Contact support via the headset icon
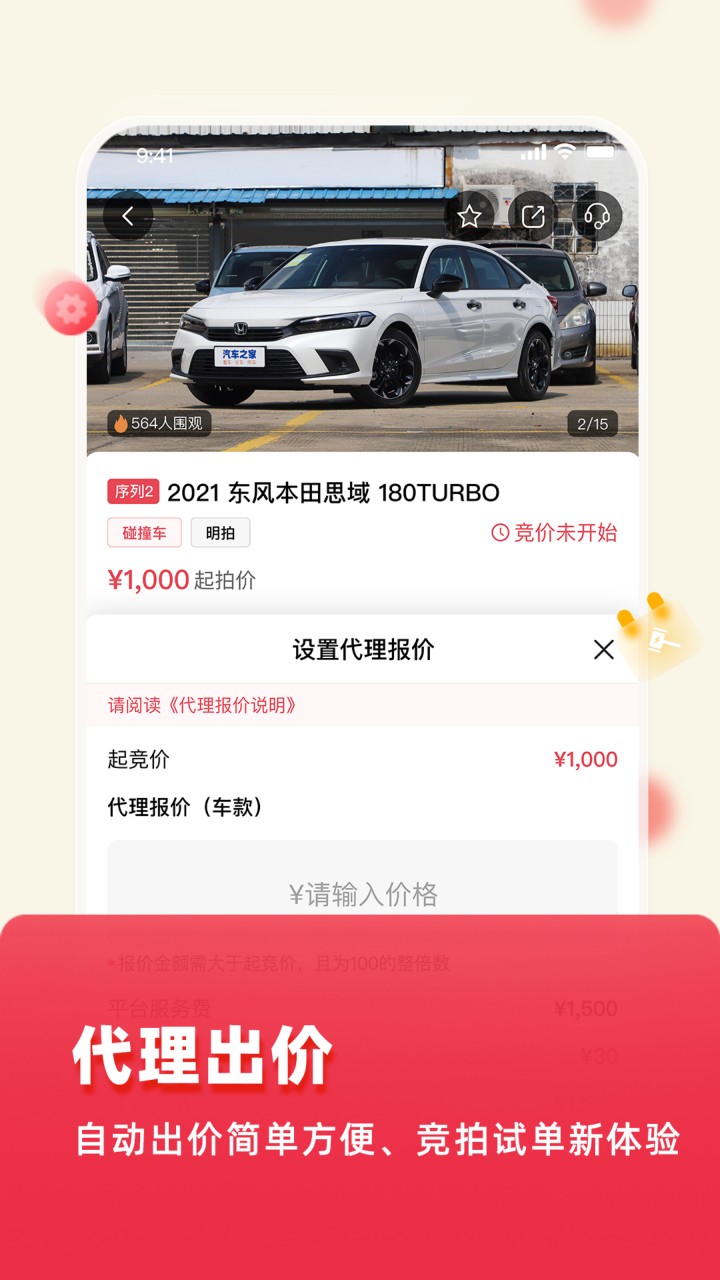 pyautogui.click(x=597, y=214)
